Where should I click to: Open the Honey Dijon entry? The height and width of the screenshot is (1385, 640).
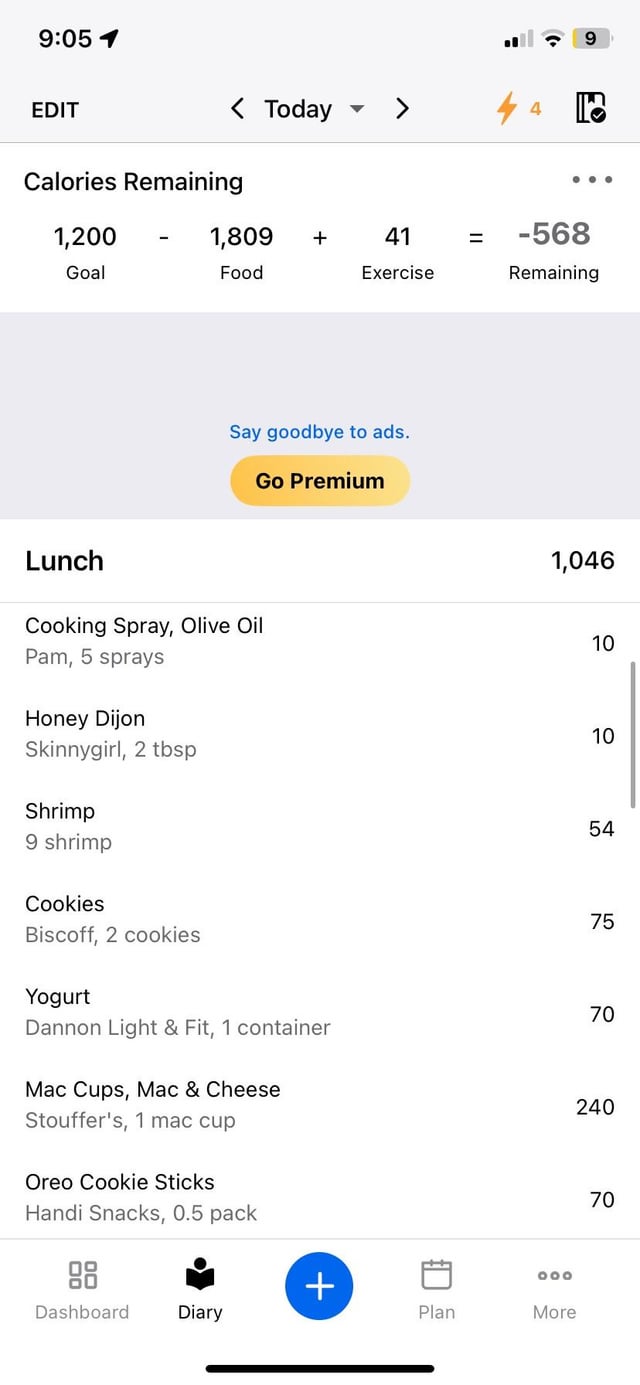pyautogui.click(x=320, y=734)
